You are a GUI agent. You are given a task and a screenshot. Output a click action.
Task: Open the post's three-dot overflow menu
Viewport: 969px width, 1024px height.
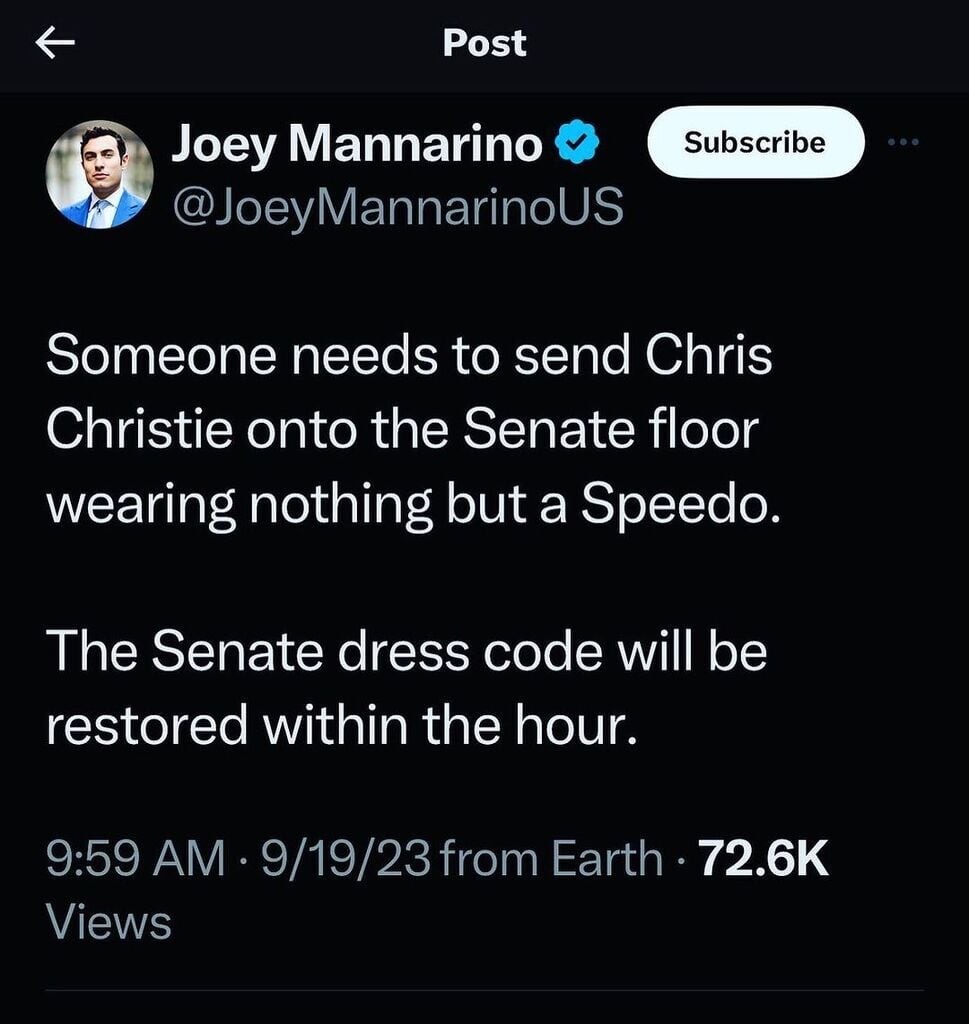pos(902,143)
